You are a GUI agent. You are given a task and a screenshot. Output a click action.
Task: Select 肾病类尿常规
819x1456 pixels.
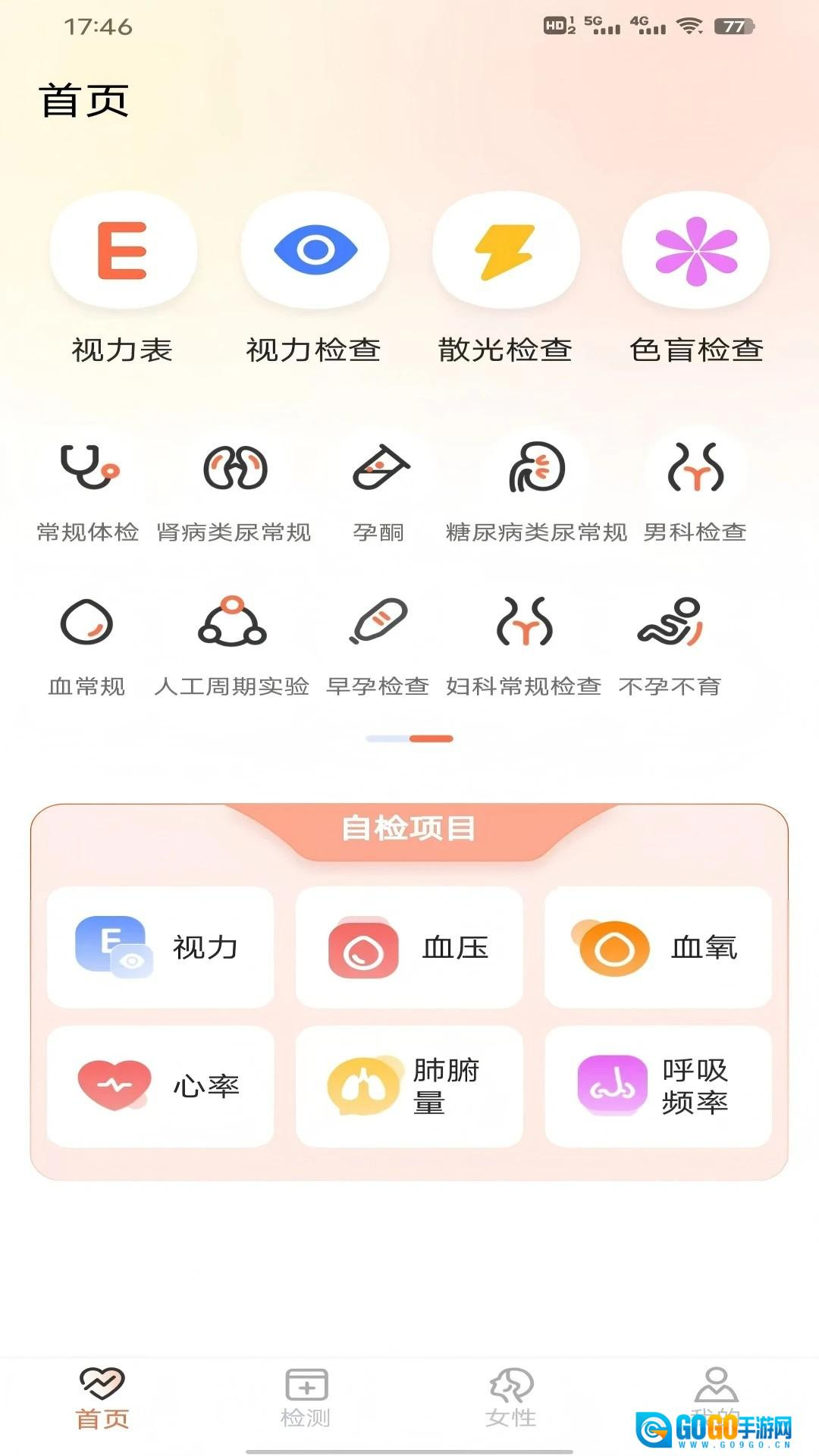[x=234, y=489]
